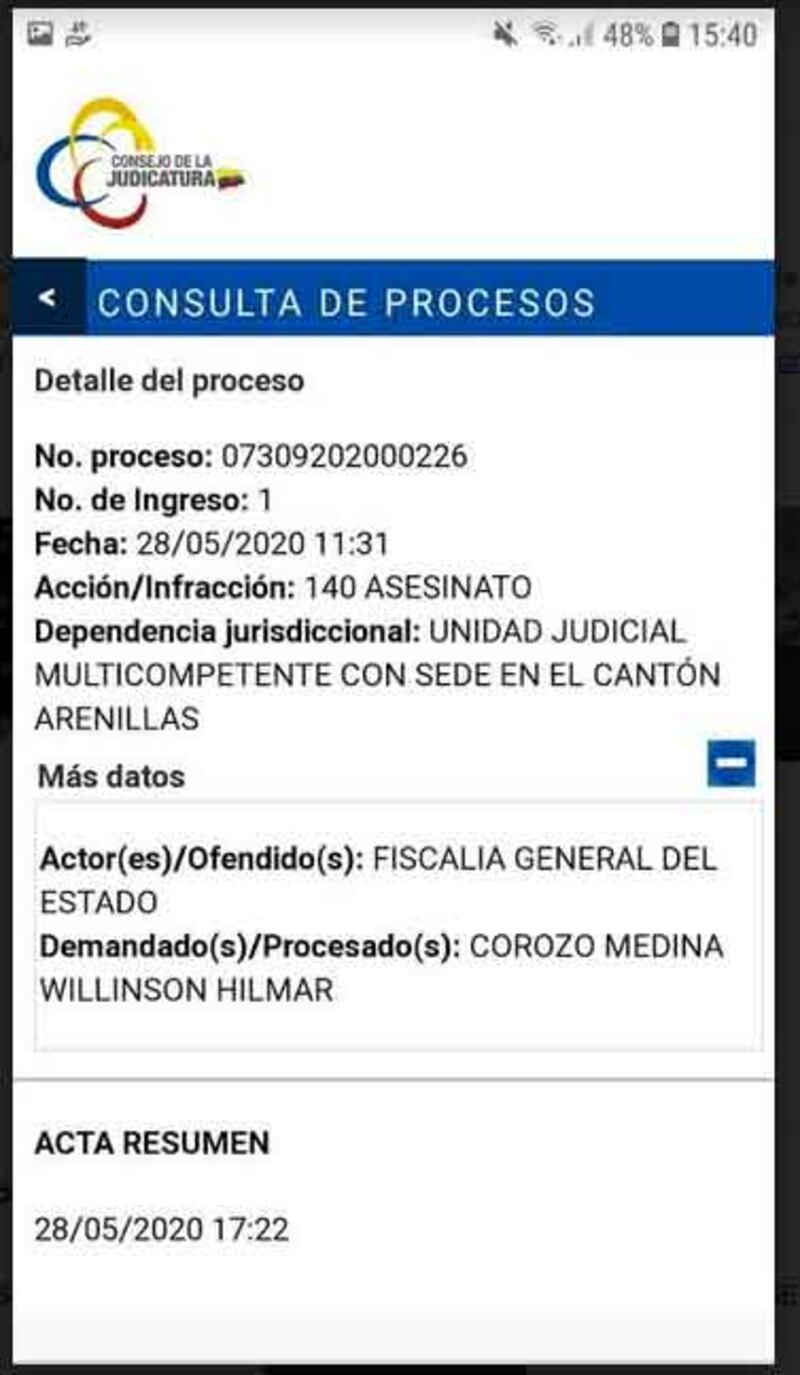
Task: Go back from Consulta de Procesos
Action: pyautogui.click(x=48, y=298)
